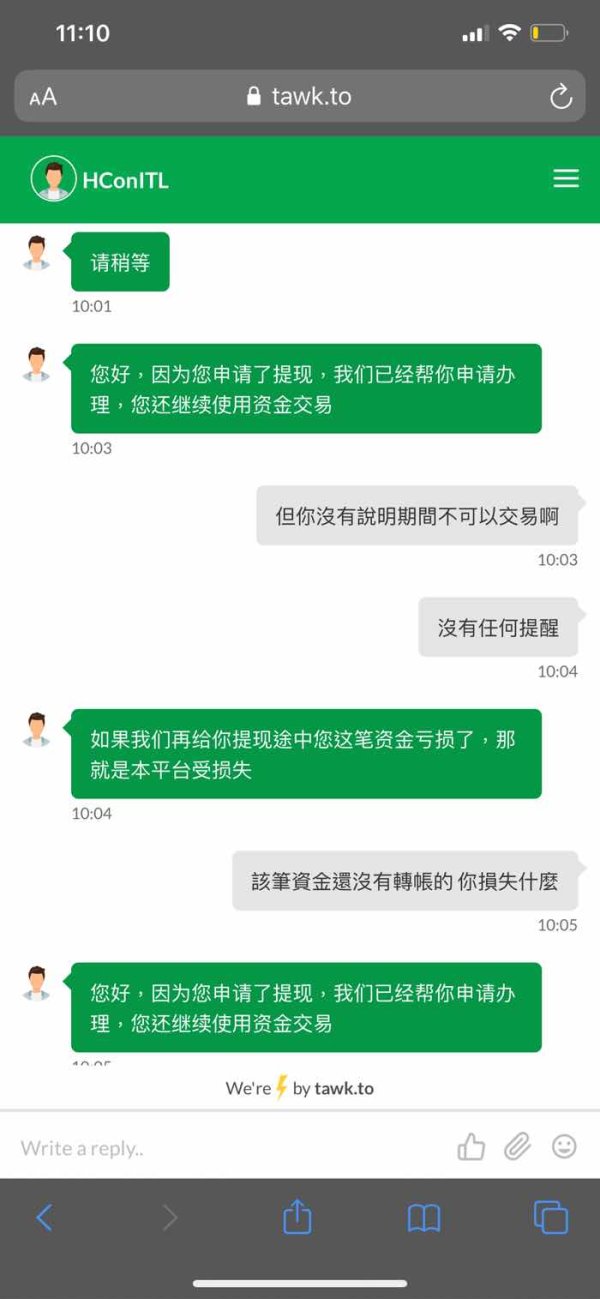This screenshot has width=600, height=1299.
Task: Share this page
Action: 297,1216
